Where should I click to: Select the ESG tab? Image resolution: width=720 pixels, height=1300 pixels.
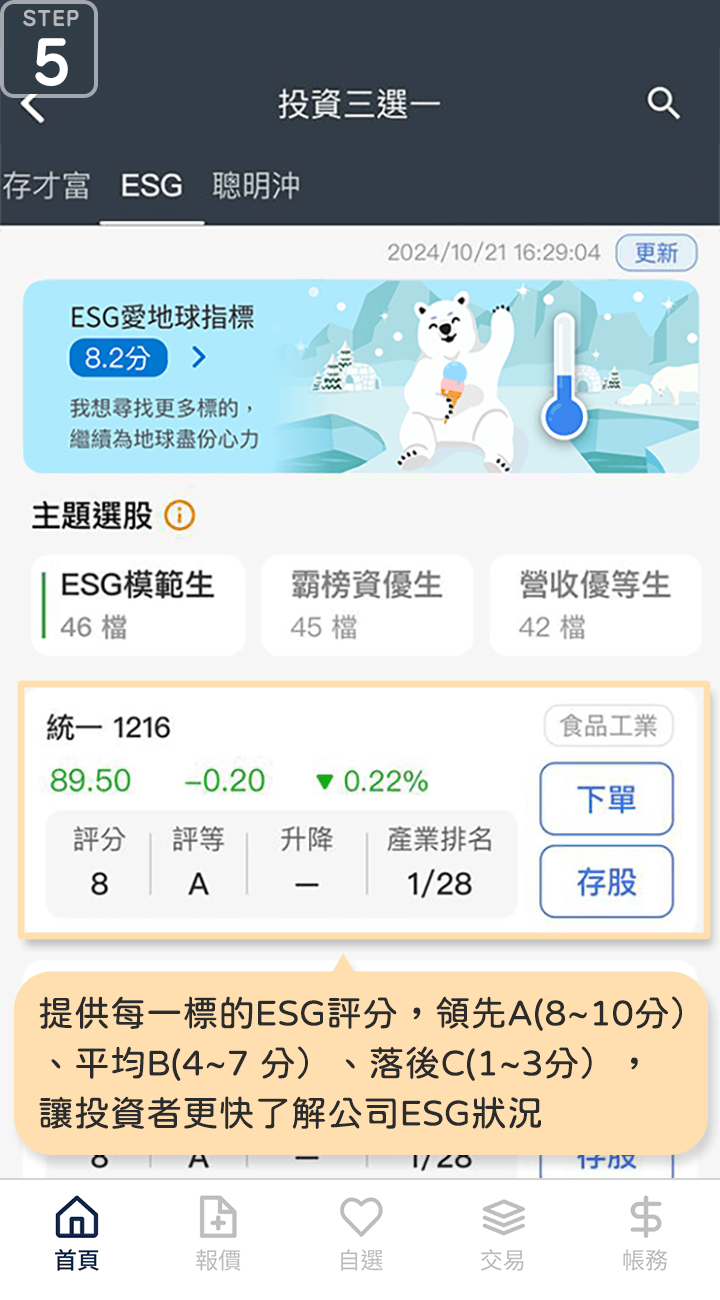(152, 186)
